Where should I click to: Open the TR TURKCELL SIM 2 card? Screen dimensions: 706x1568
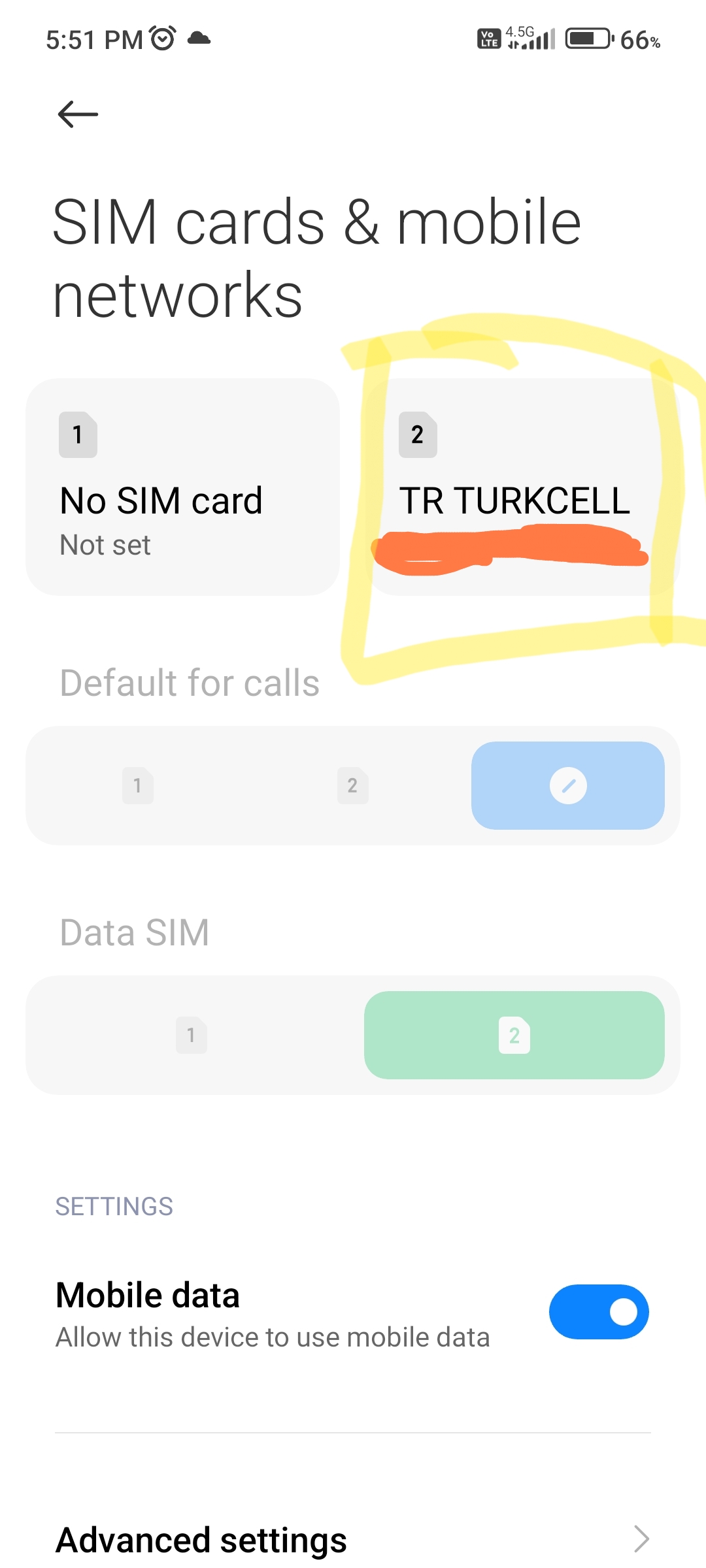(523, 487)
